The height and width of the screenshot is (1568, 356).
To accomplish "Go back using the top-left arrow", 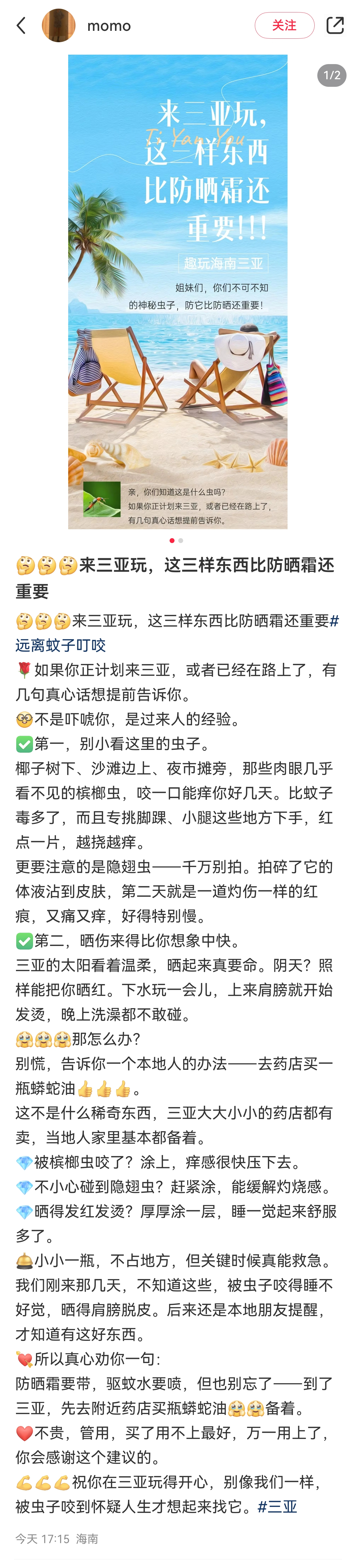I will click(21, 26).
